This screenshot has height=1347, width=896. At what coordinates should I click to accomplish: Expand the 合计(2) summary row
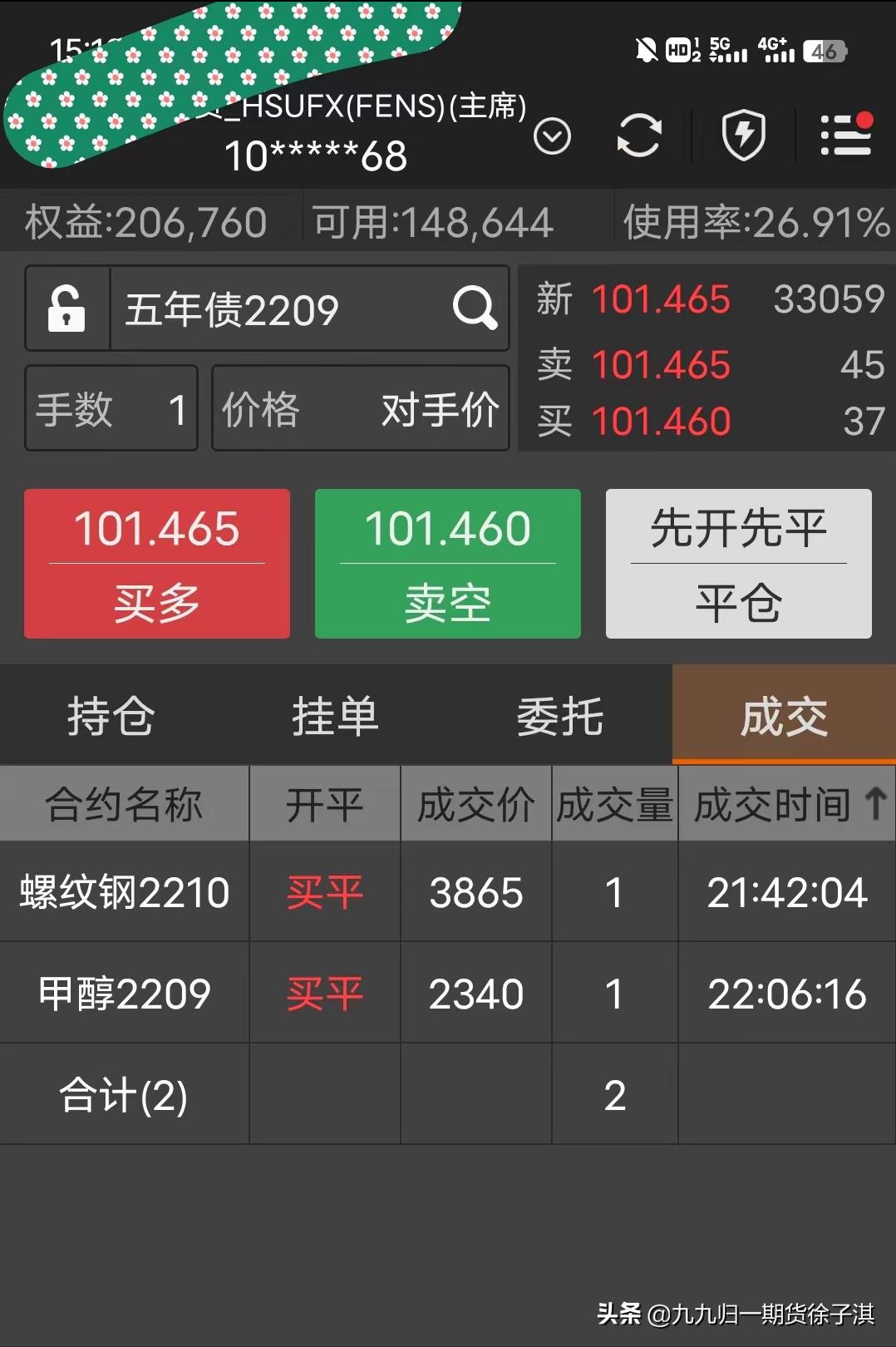coord(125,1095)
